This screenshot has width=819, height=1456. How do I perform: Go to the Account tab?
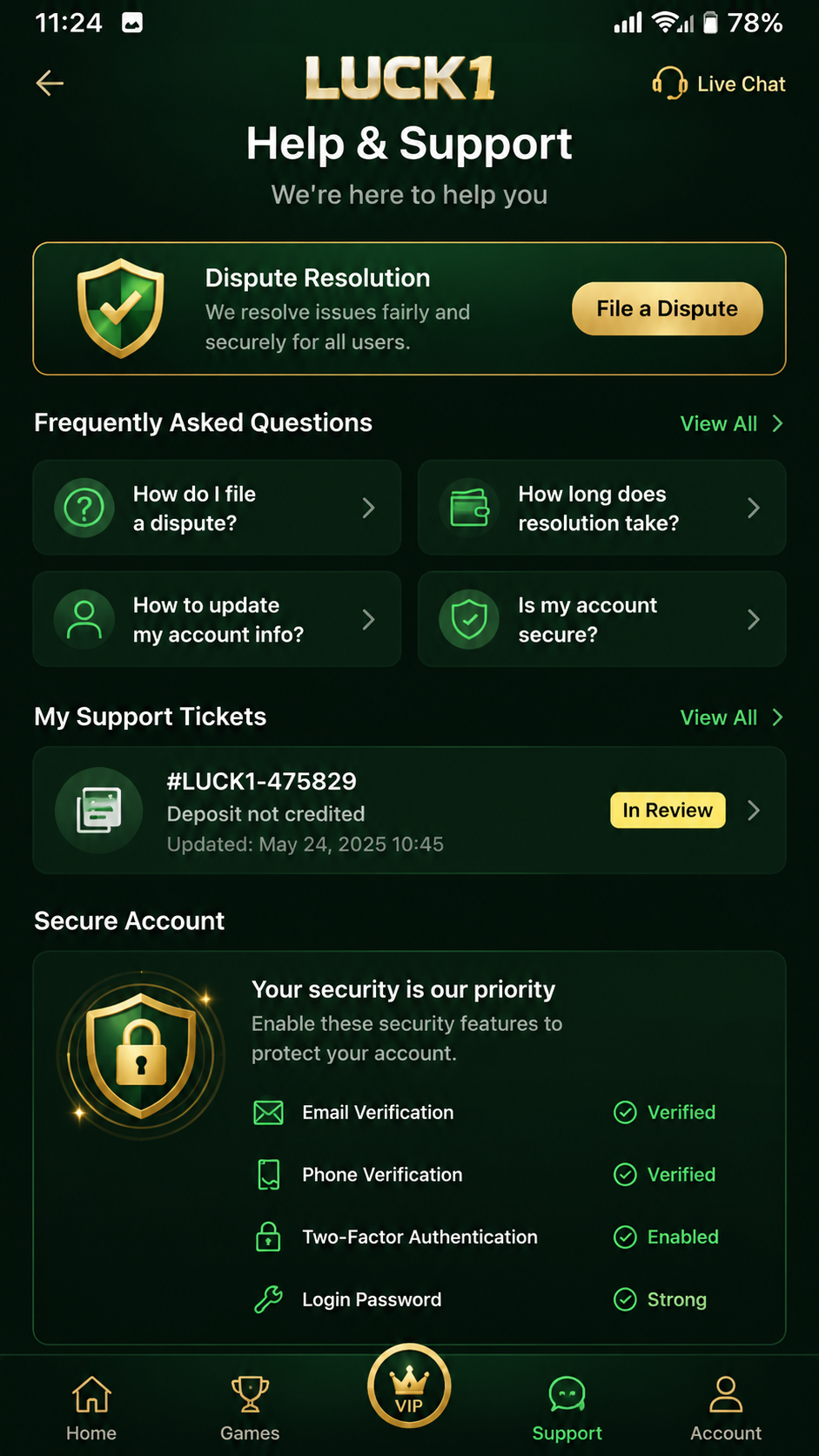point(726,1408)
